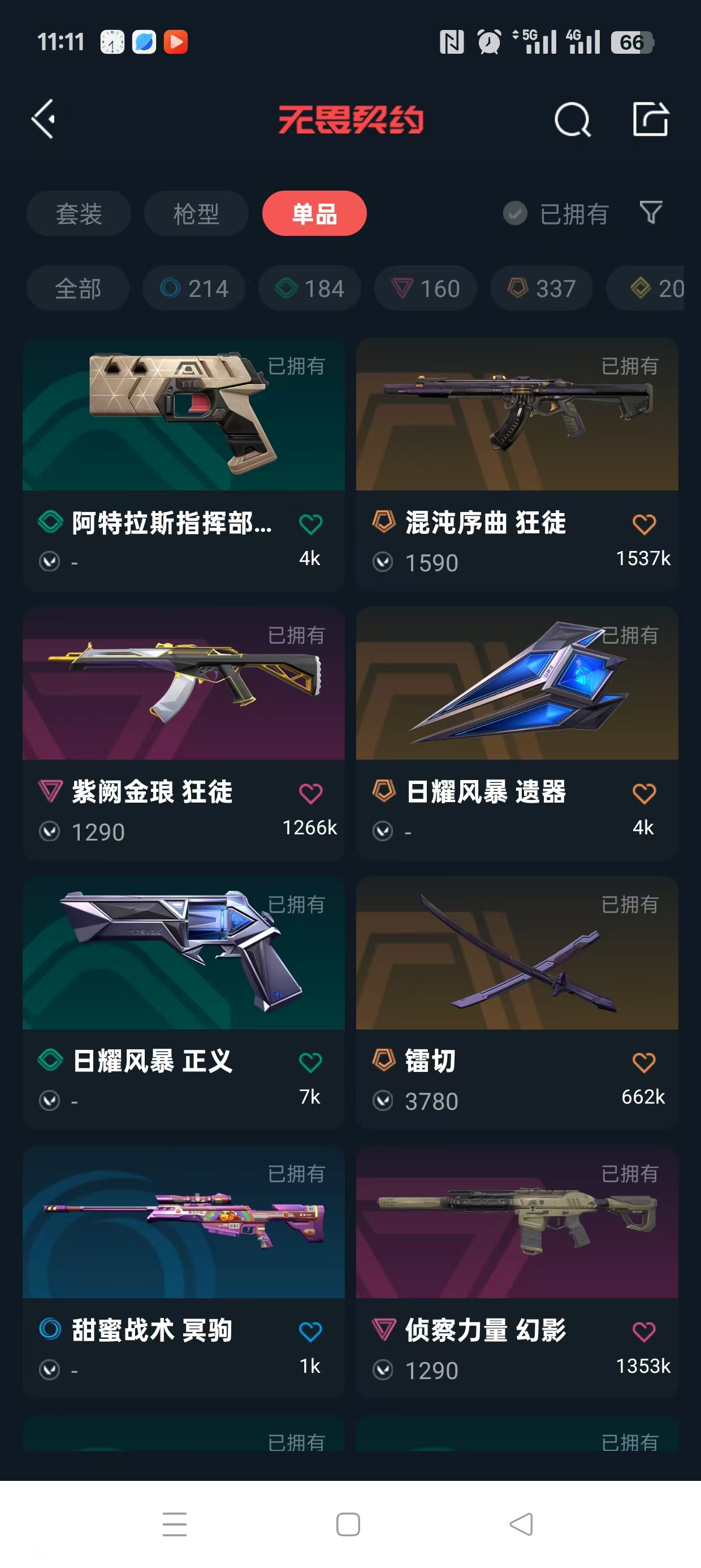Like the 镭切 skin

[644, 1063]
